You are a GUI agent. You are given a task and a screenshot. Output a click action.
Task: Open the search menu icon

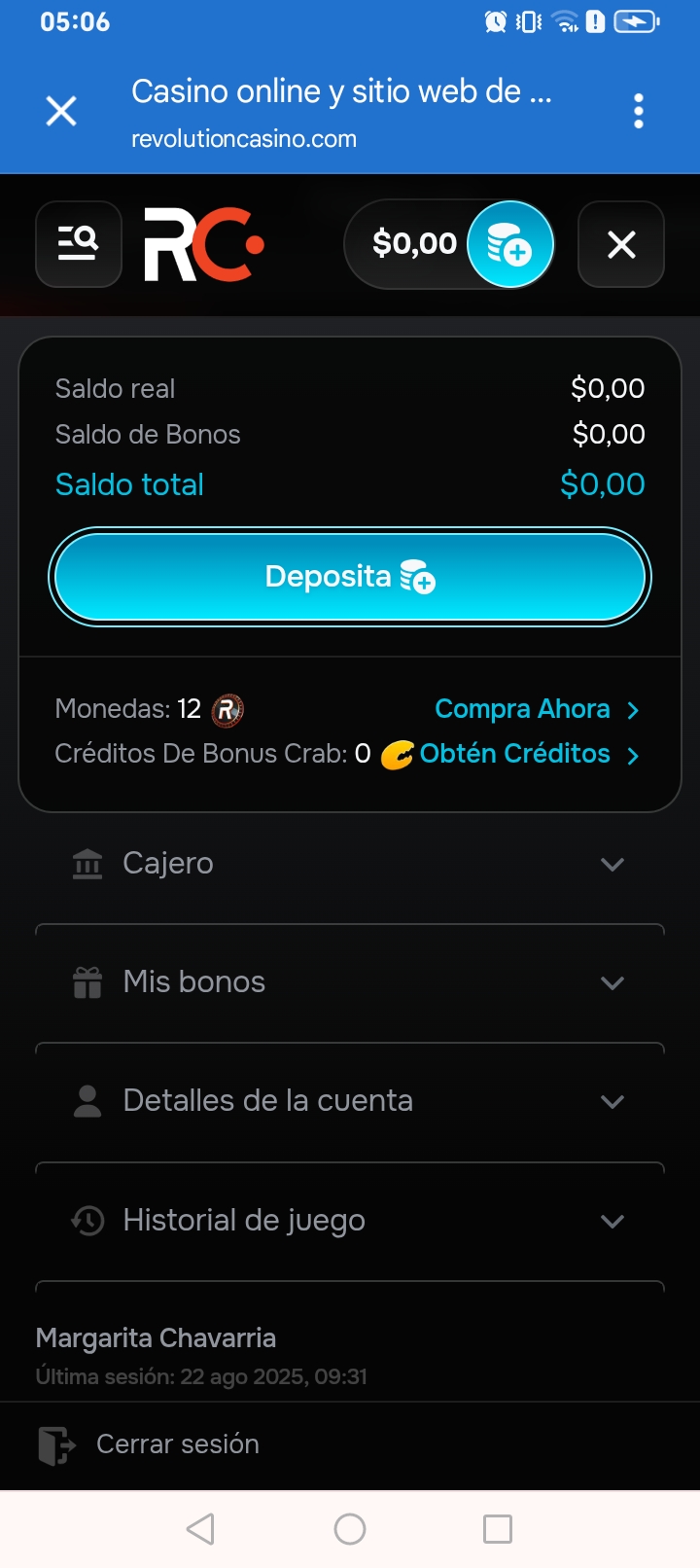tap(79, 244)
